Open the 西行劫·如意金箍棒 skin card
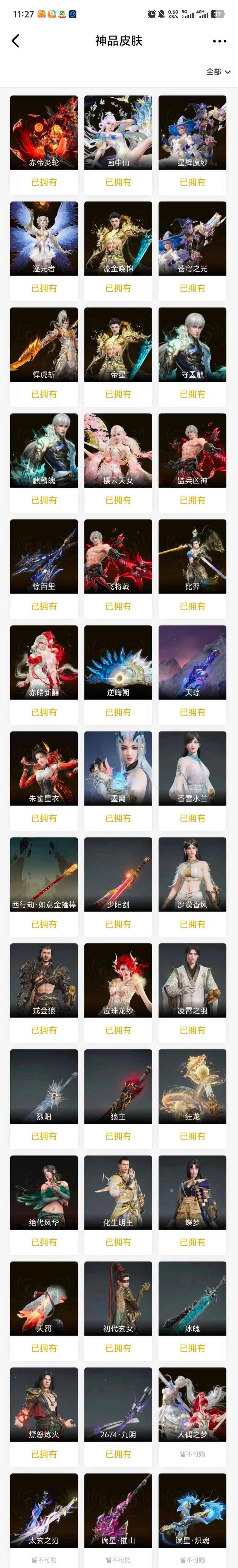This screenshot has height=1568, width=238. [x=44, y=874]
